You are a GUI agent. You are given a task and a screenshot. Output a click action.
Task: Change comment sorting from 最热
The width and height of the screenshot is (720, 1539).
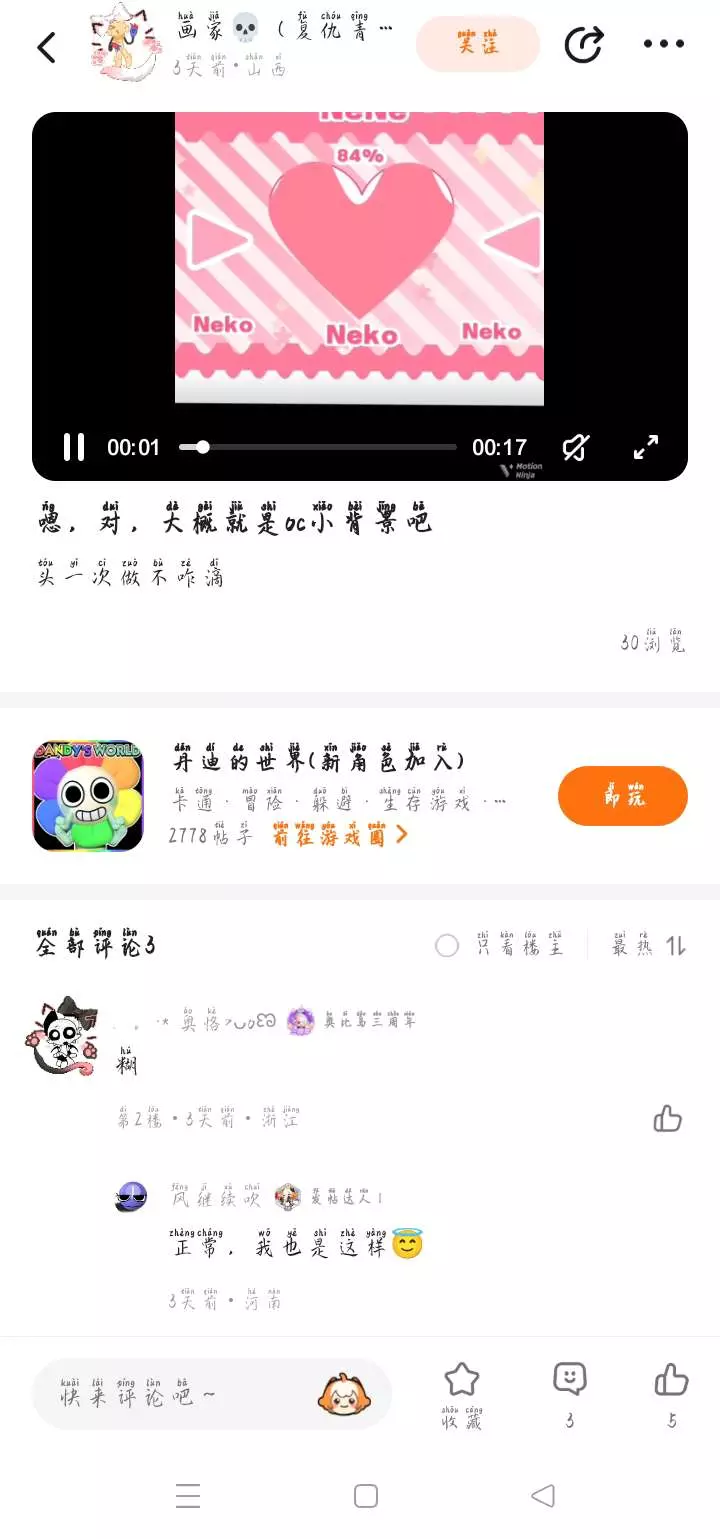pos(648,946)
